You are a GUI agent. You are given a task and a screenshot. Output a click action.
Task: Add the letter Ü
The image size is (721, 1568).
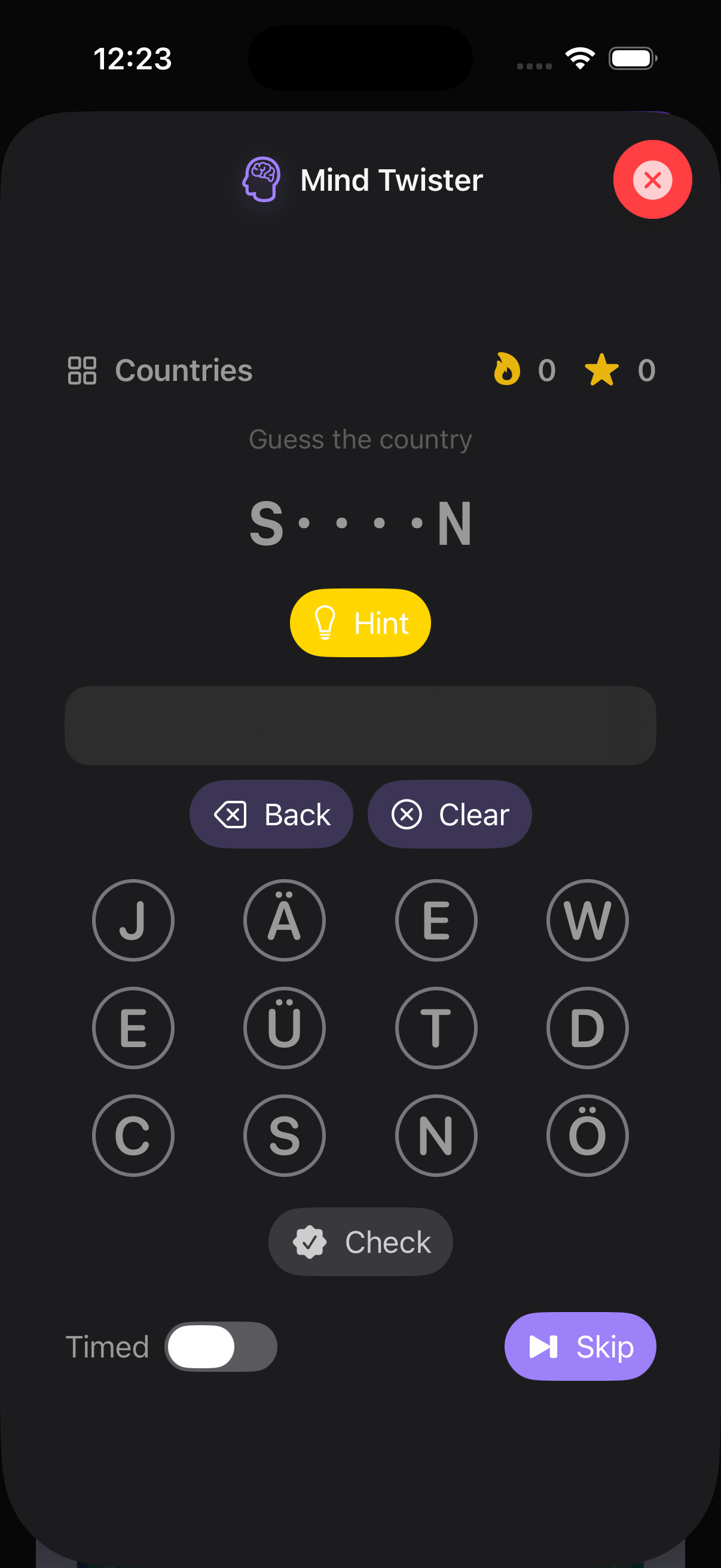click(x=284, y=1027)
